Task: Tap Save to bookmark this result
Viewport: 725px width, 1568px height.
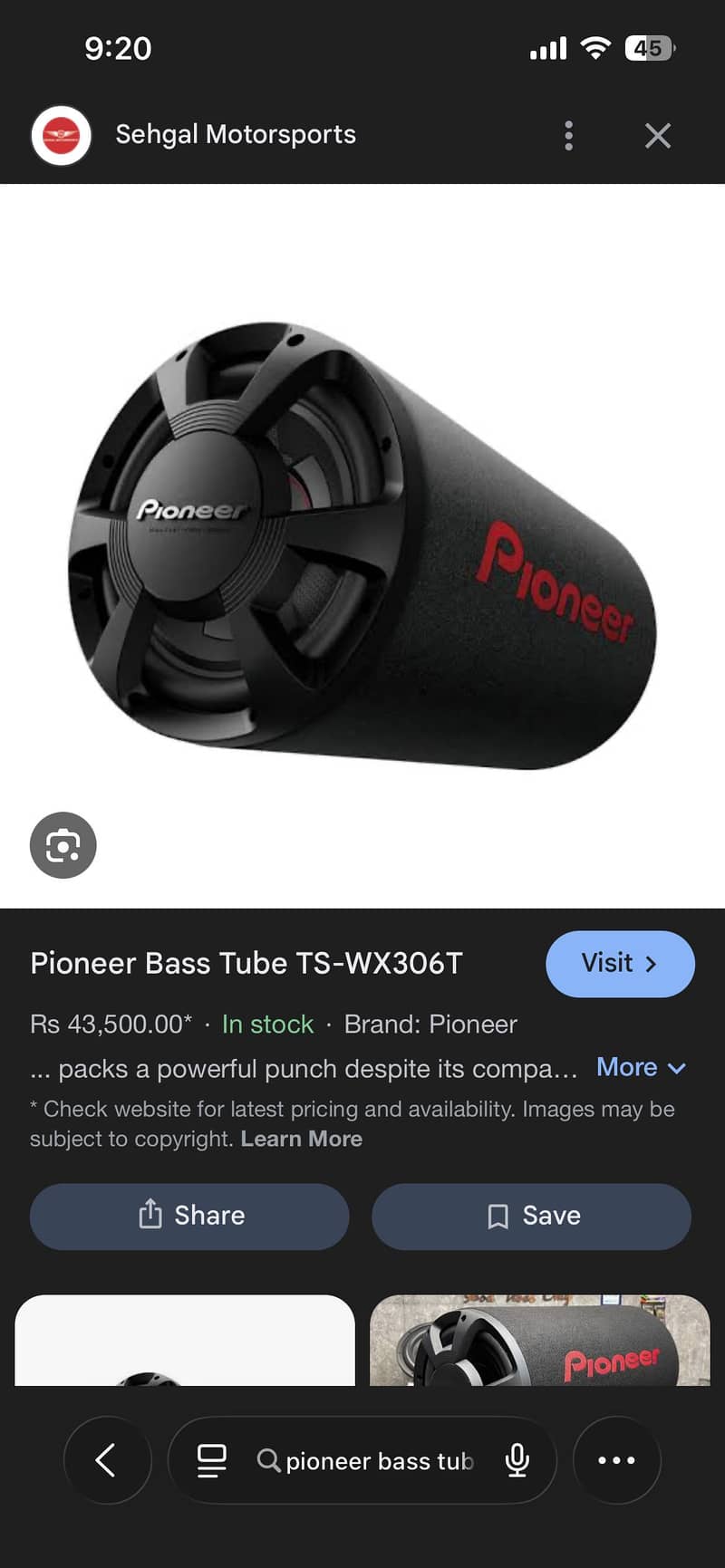Action: pyautogui.click(x=531, y=1216)
